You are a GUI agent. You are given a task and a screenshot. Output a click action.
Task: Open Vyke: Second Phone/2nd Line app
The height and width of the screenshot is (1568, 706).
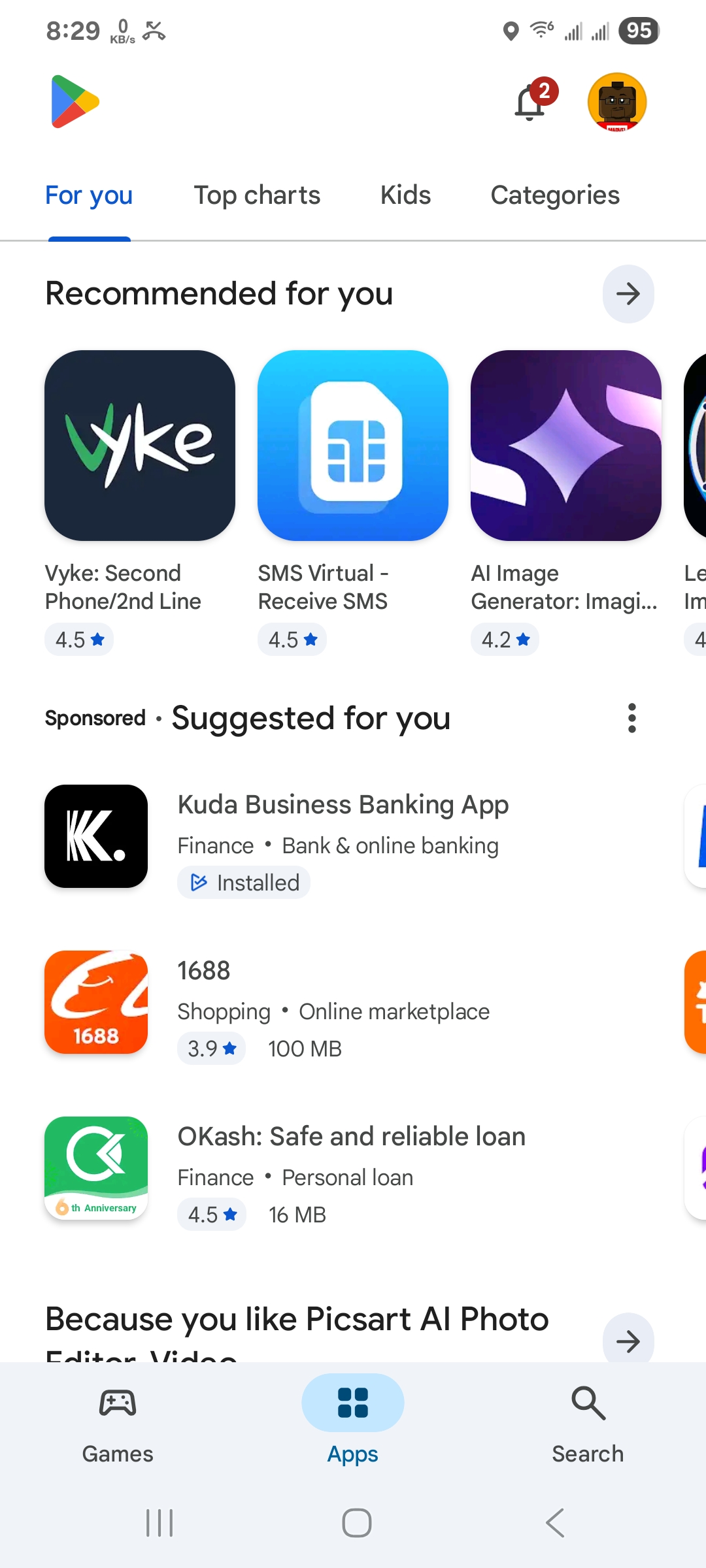140,446
